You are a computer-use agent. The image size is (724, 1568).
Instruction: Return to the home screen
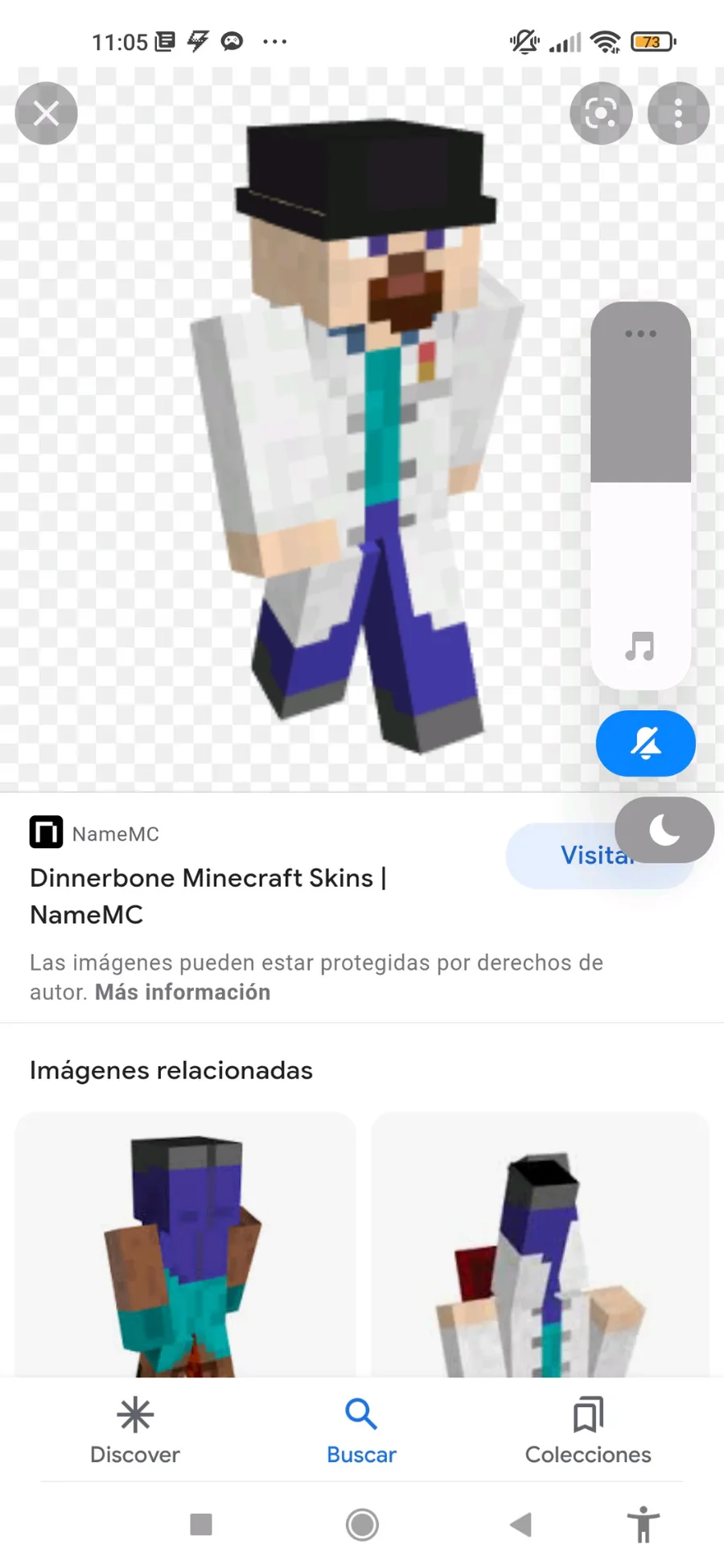pyautogui.click(x=362, y=1524)
